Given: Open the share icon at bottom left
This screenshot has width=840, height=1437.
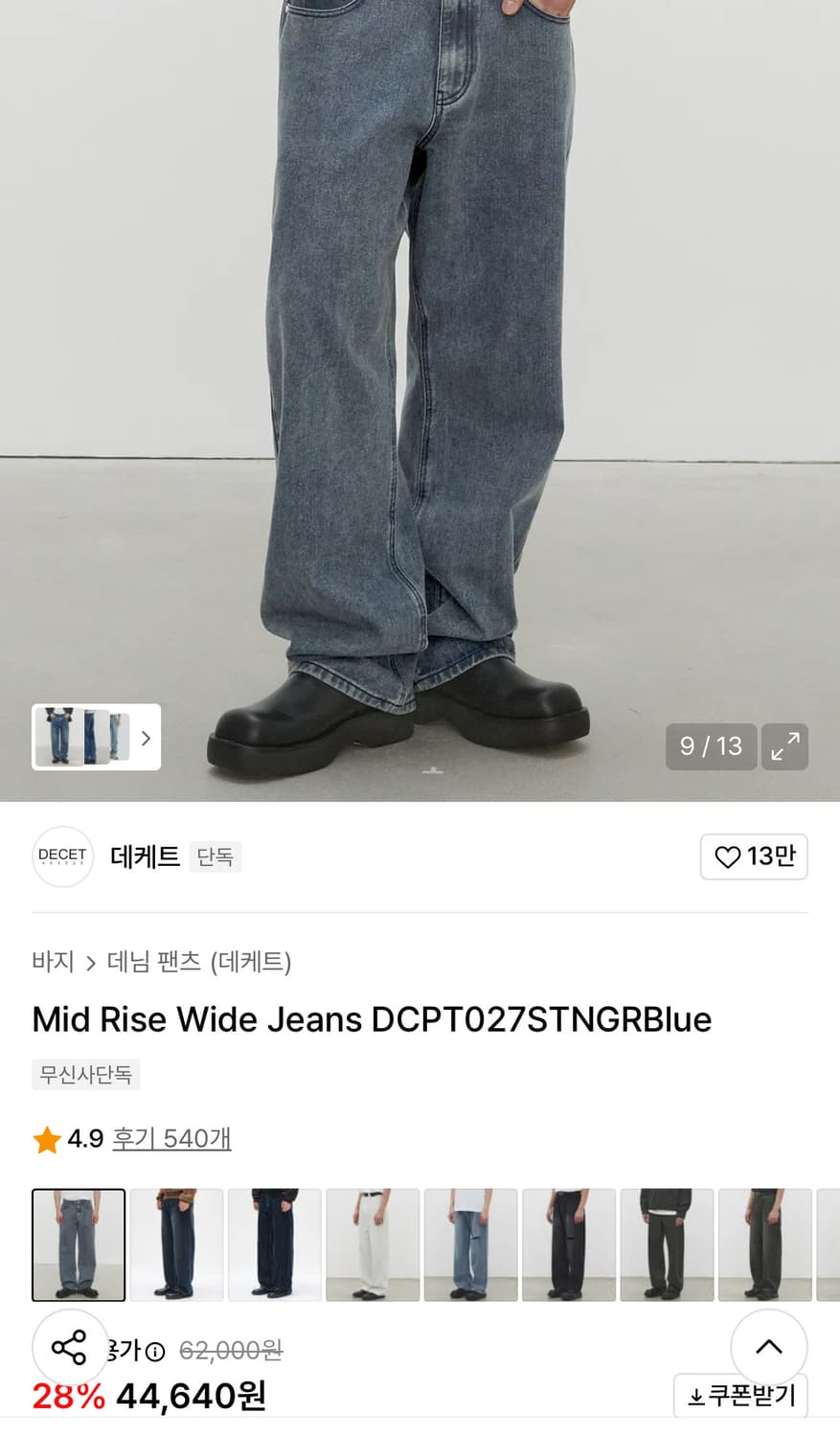Looking at the screenshot, I should point(67,1346).
